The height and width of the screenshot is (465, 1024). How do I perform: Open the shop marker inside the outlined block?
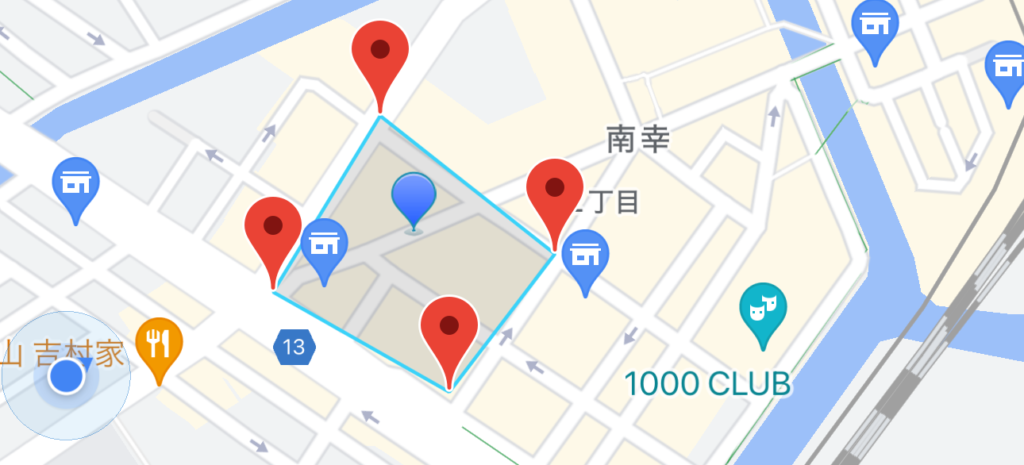tap(323, 245)
